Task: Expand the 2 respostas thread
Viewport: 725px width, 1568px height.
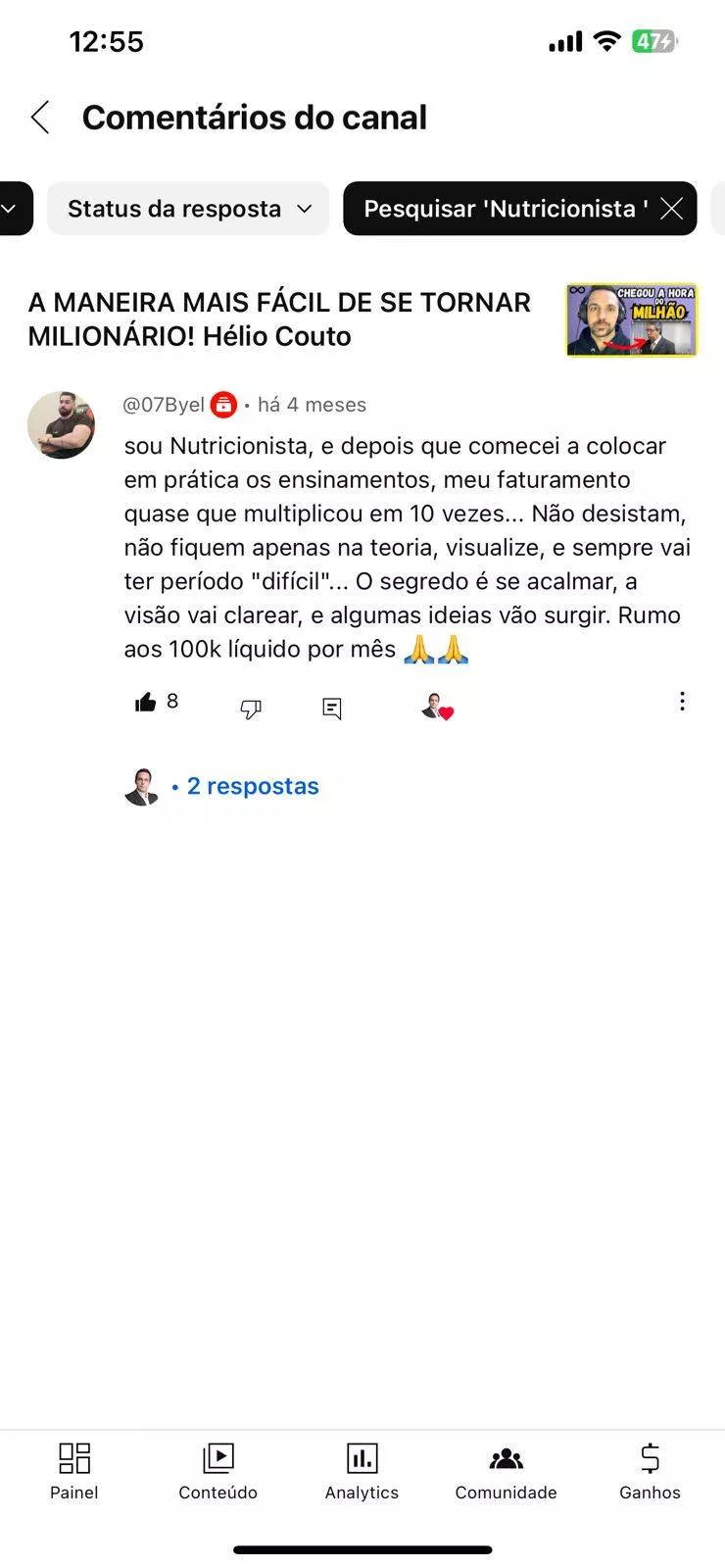Action: [x=252, y=786]
